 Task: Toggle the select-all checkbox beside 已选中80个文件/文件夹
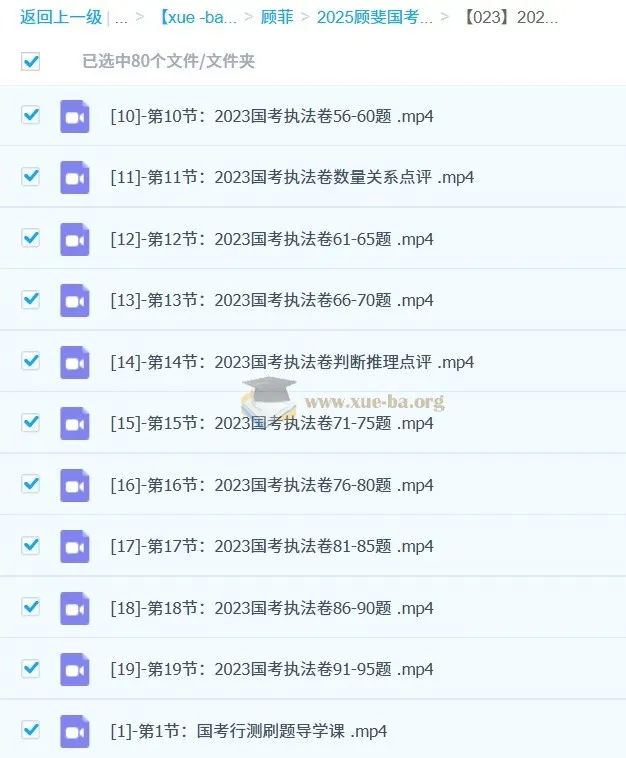coord(31,61)
